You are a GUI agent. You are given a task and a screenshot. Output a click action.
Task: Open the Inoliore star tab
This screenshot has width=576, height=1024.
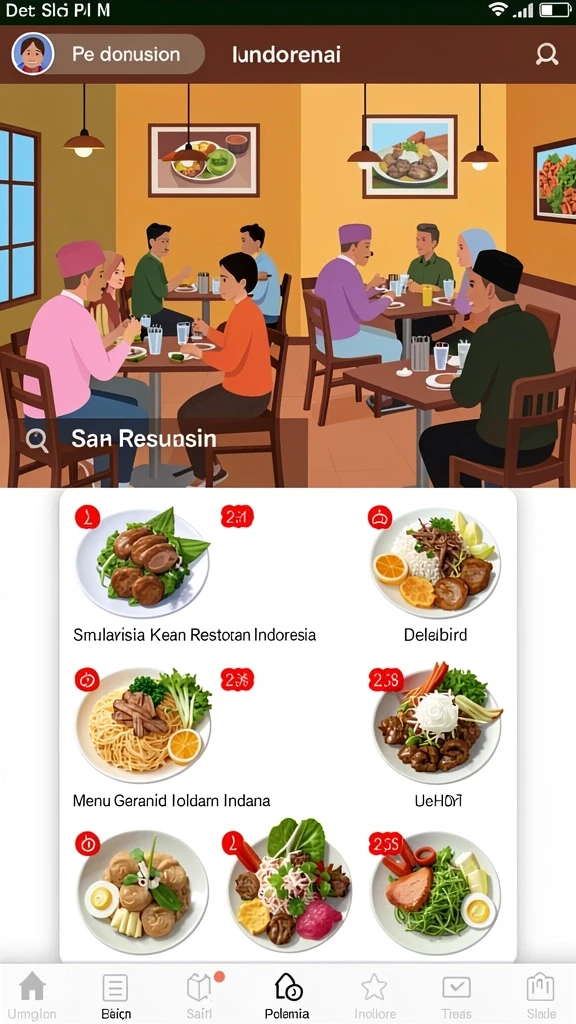[x=375, y=995]
